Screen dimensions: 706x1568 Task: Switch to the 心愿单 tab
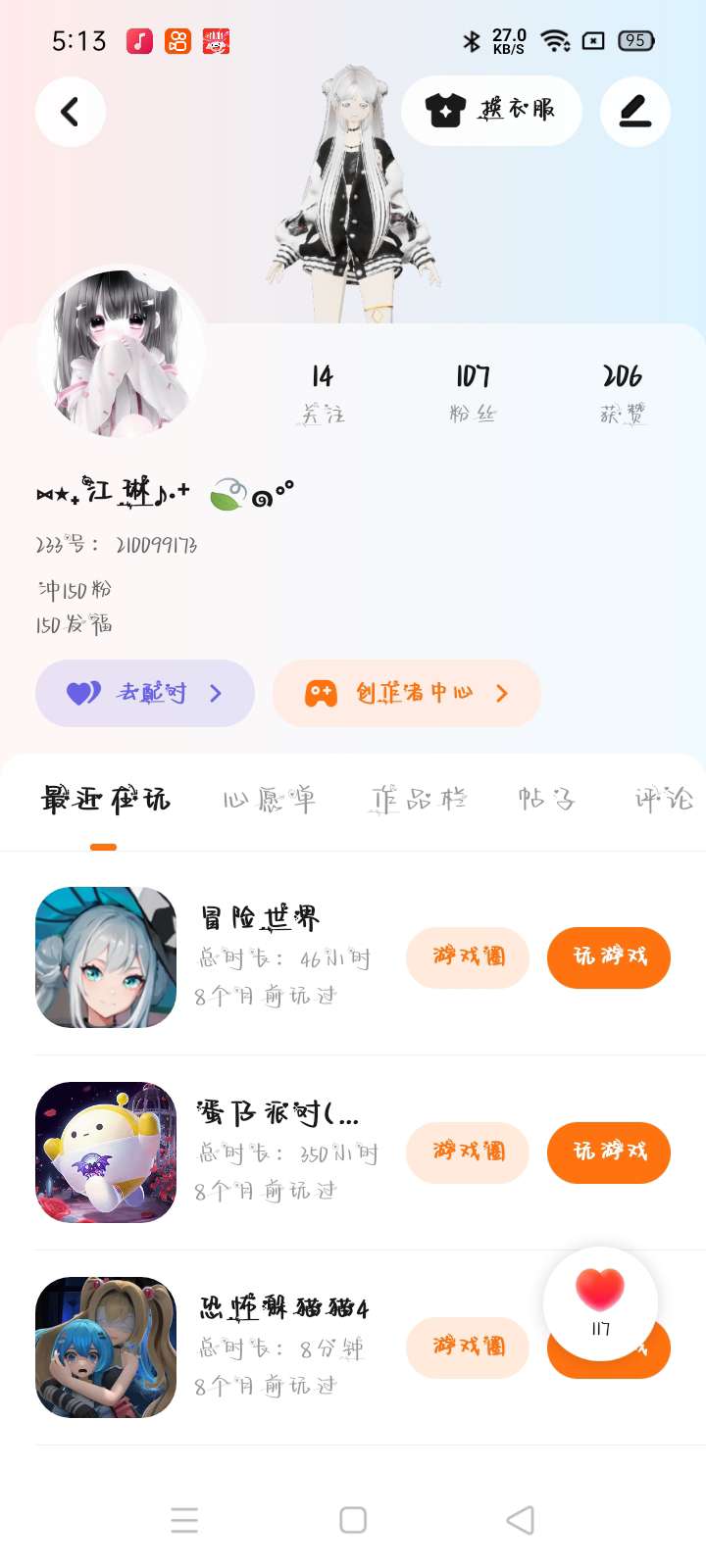click(269, 801)
